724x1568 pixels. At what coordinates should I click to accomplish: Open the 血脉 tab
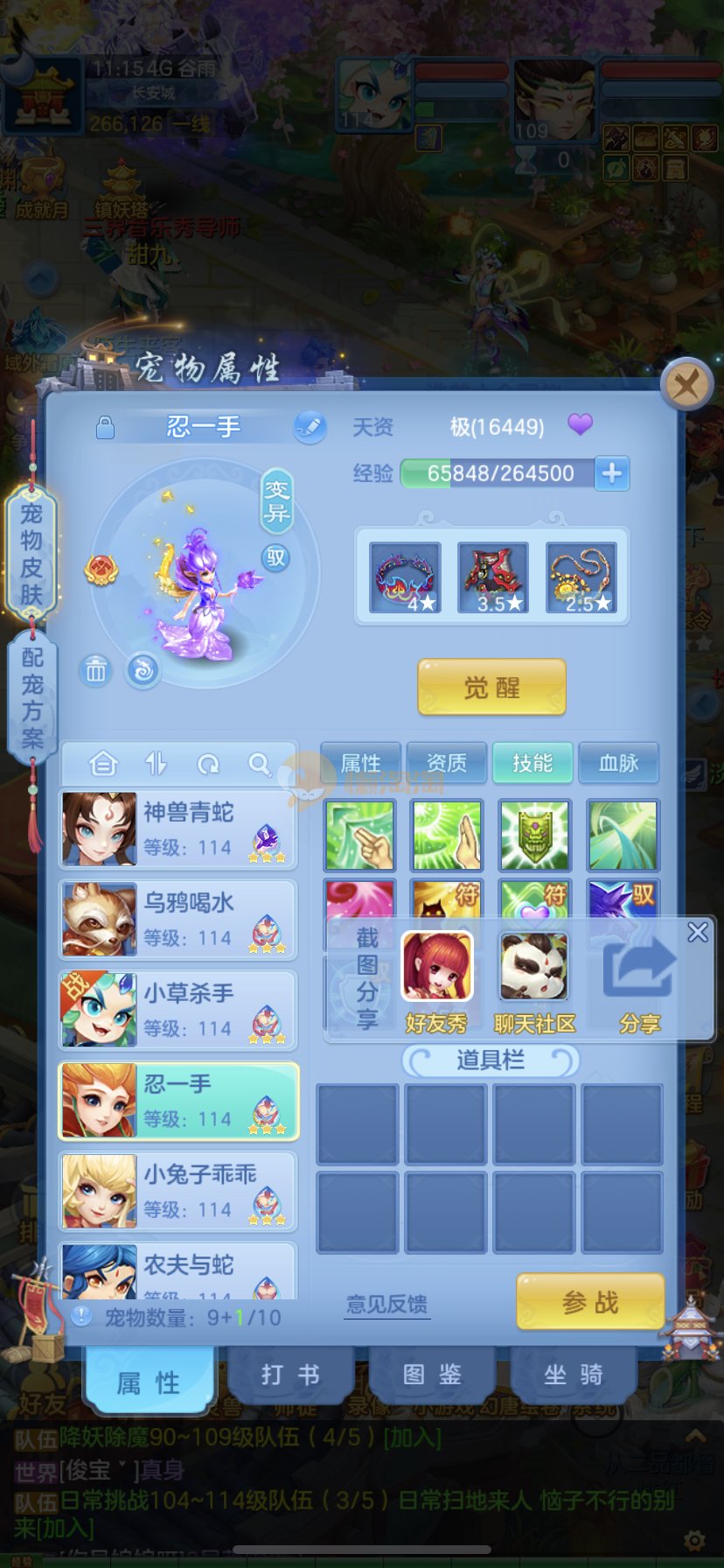click(x=618, y=764)
